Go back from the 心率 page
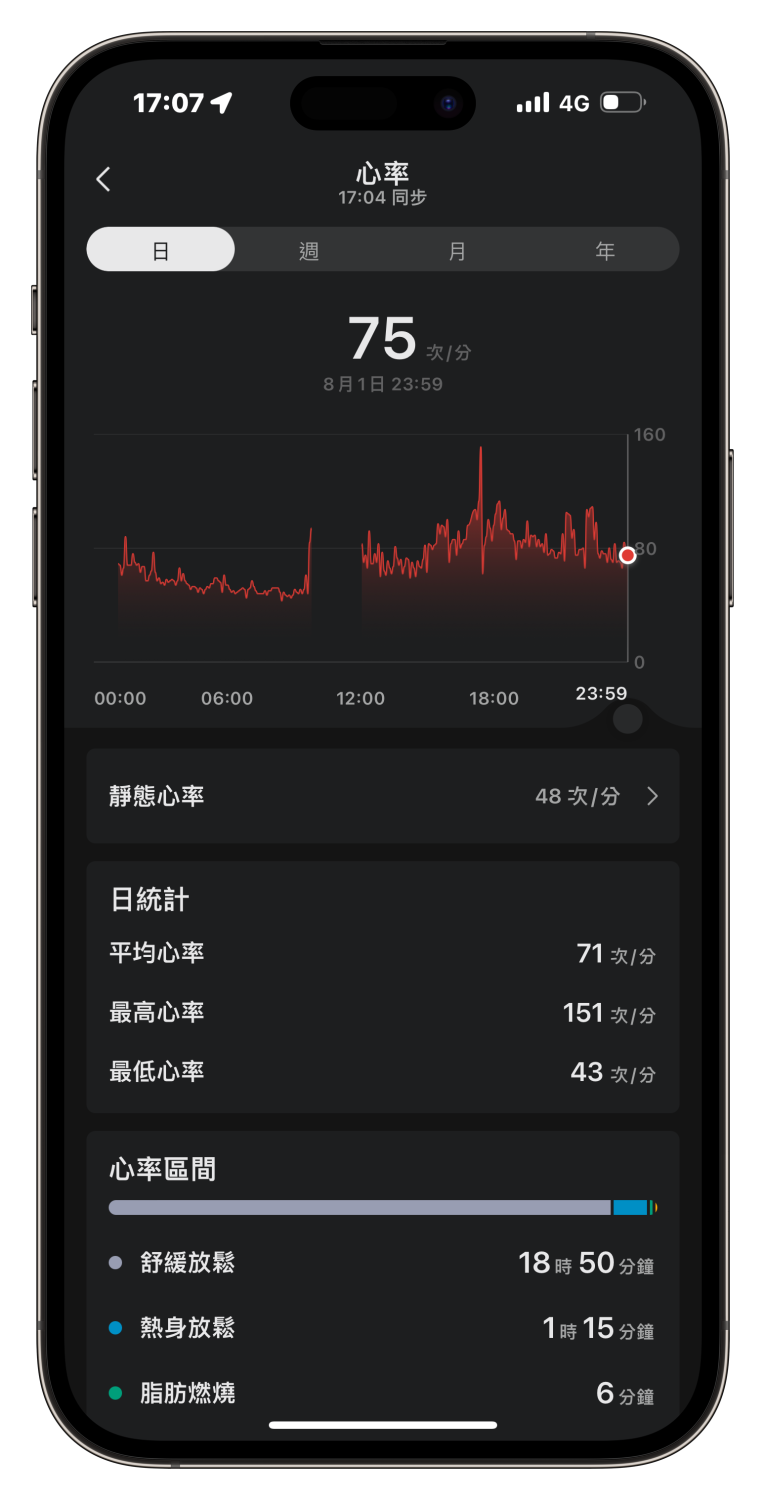Viewport: 766px width, 1500px height. [x=103, y=180]
